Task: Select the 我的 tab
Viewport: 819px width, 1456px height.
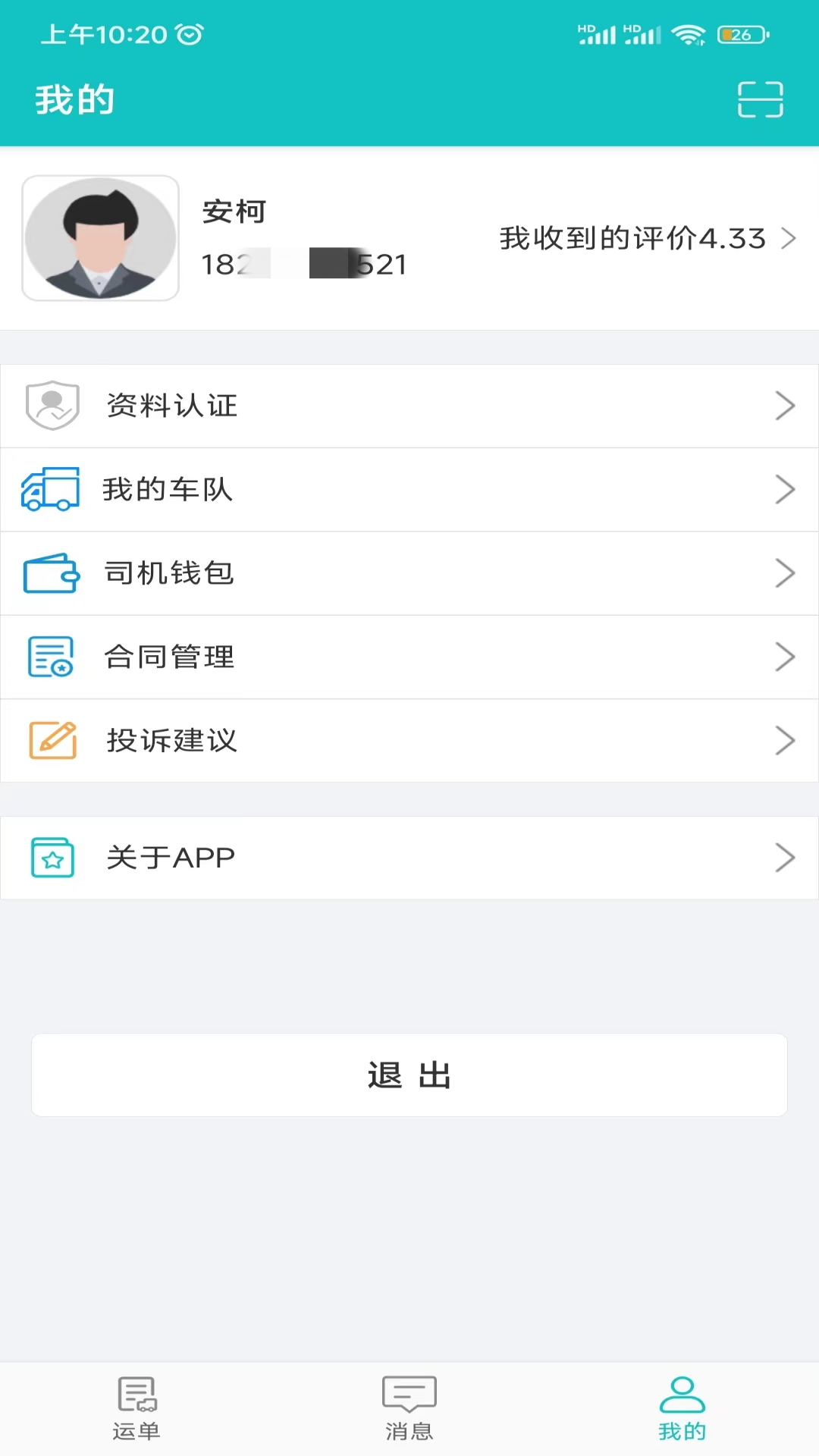Action: coord(682,1408)
